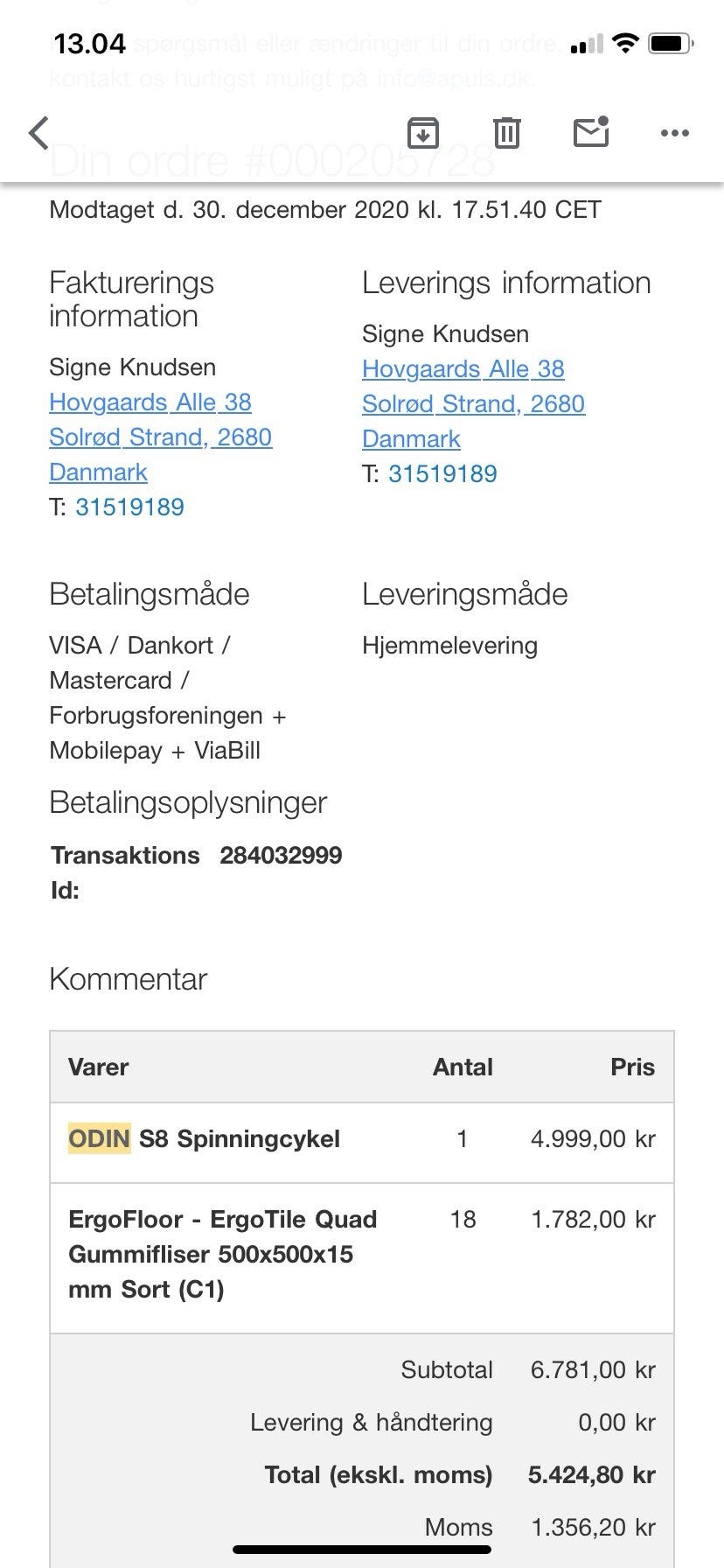Screen dimensions: 724x1568
Task: Delete the email with the trash icon
Action: click(505, 133)
